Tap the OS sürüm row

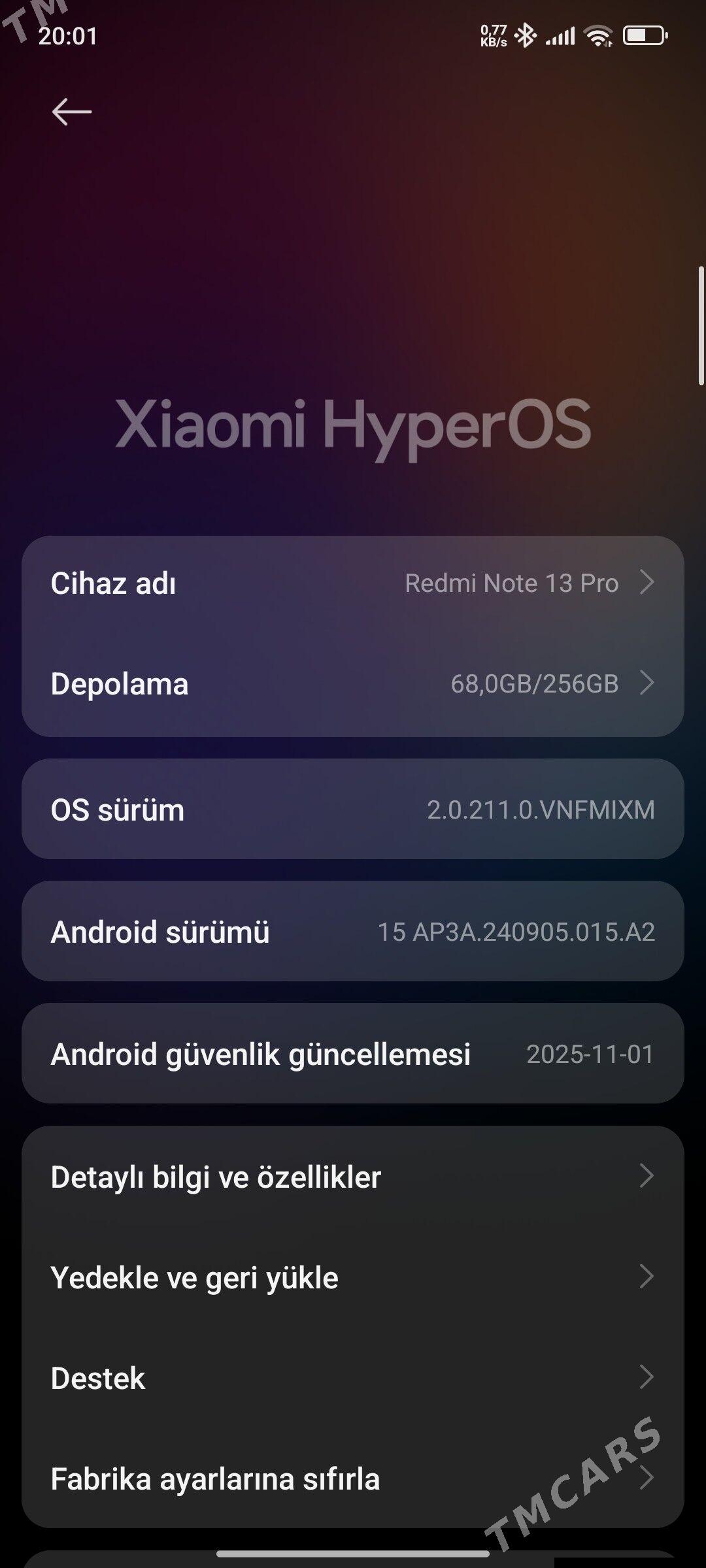(353, 809)
